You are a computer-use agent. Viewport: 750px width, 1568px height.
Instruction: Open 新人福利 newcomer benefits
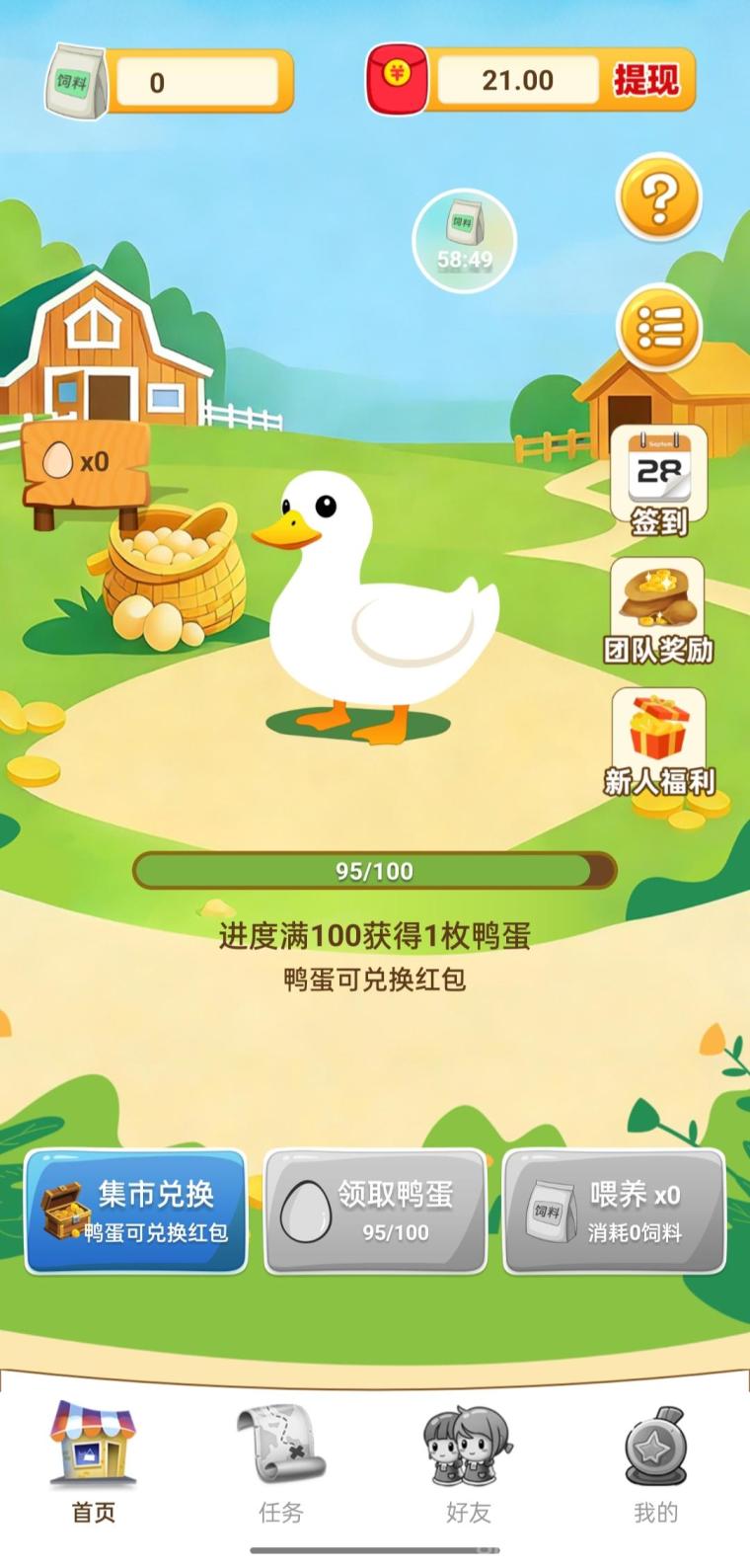click(658, 743)
